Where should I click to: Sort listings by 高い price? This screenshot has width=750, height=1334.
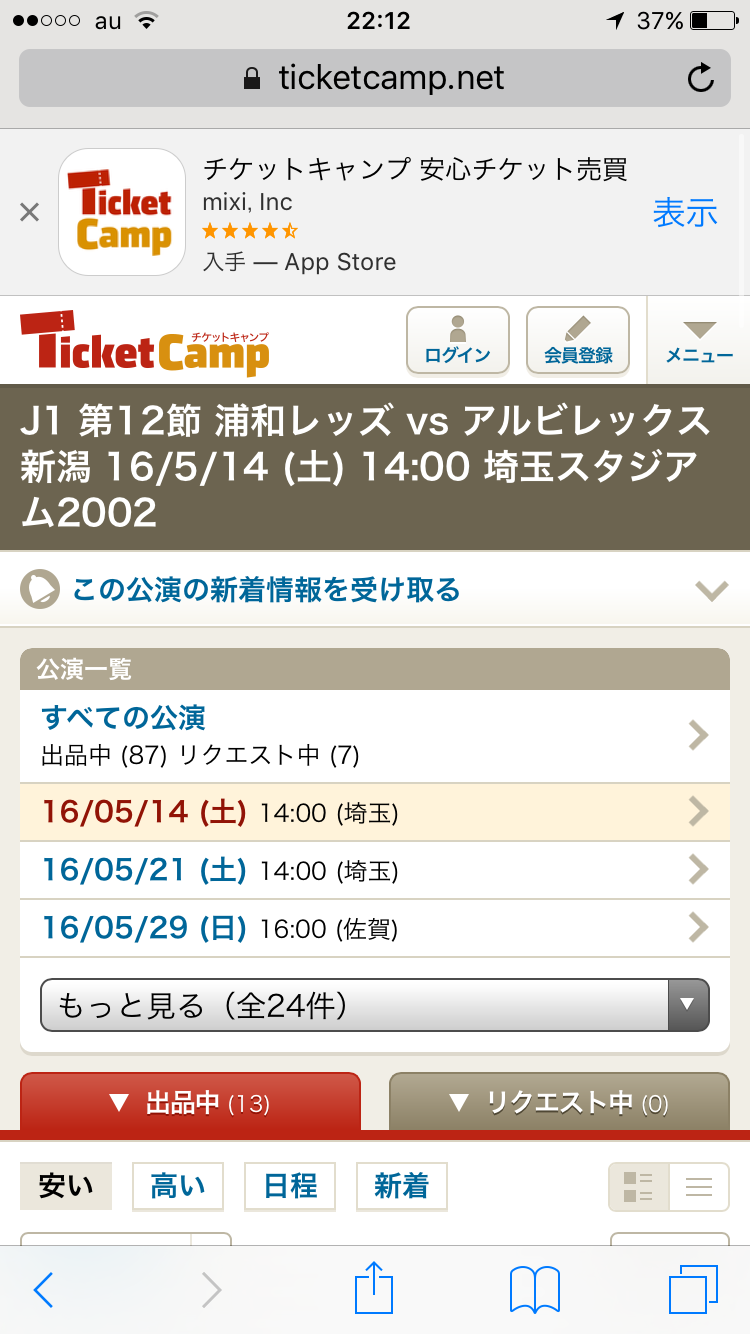pos(178,1186)
